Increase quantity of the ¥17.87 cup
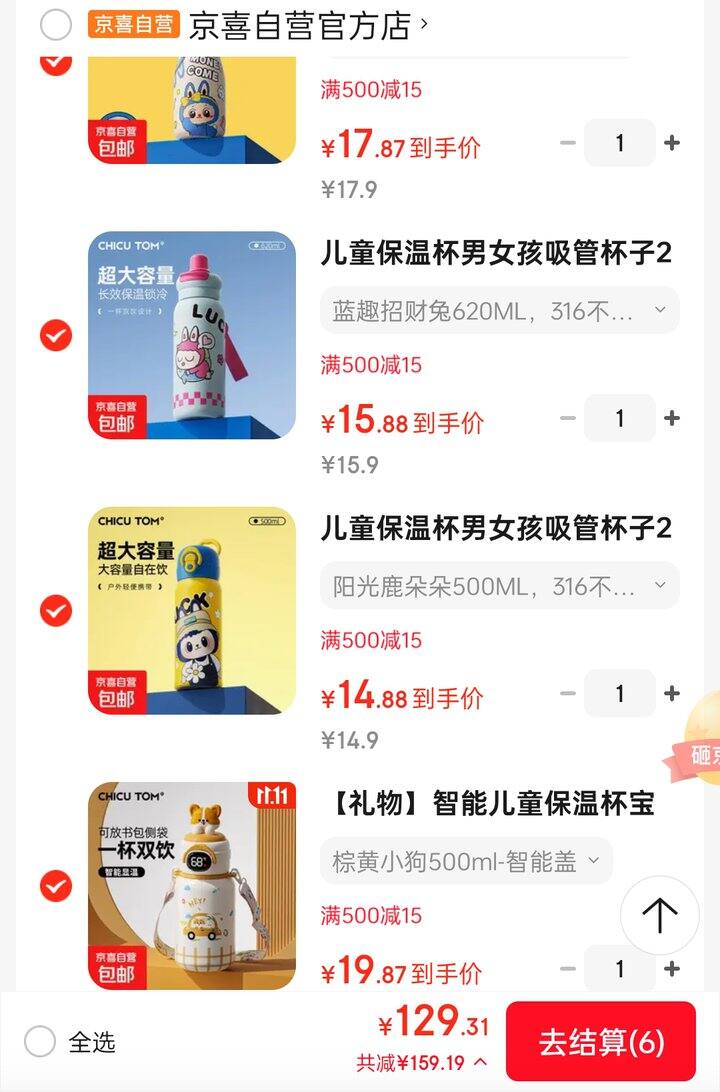This screenshot has width=720, height=1092. (672, 143)
